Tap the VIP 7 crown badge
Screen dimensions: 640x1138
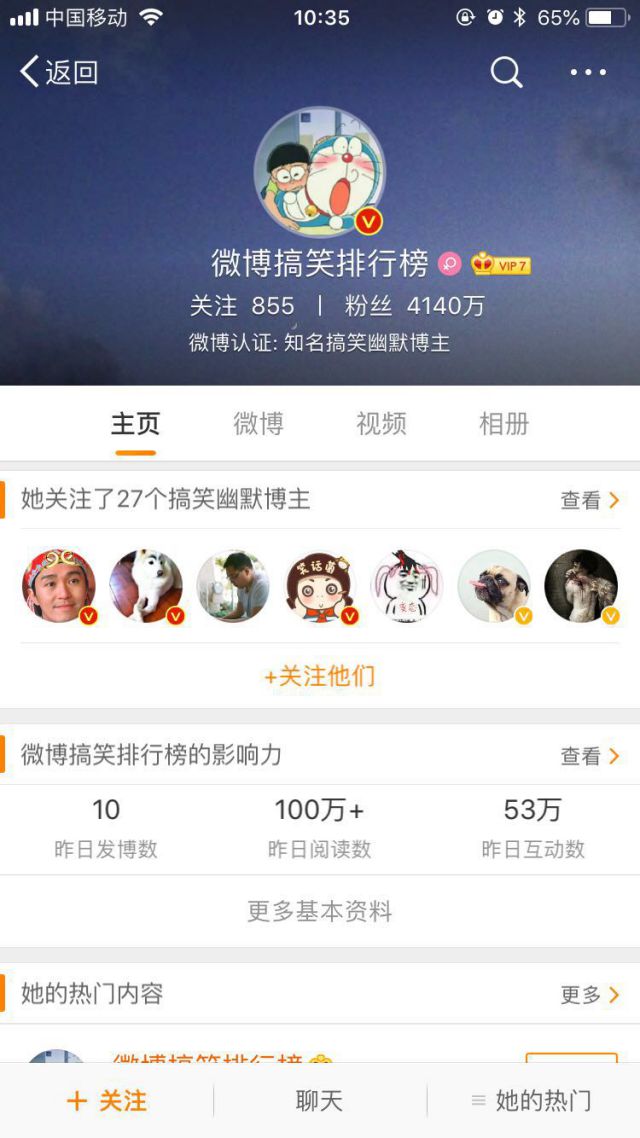click(500, 265)
